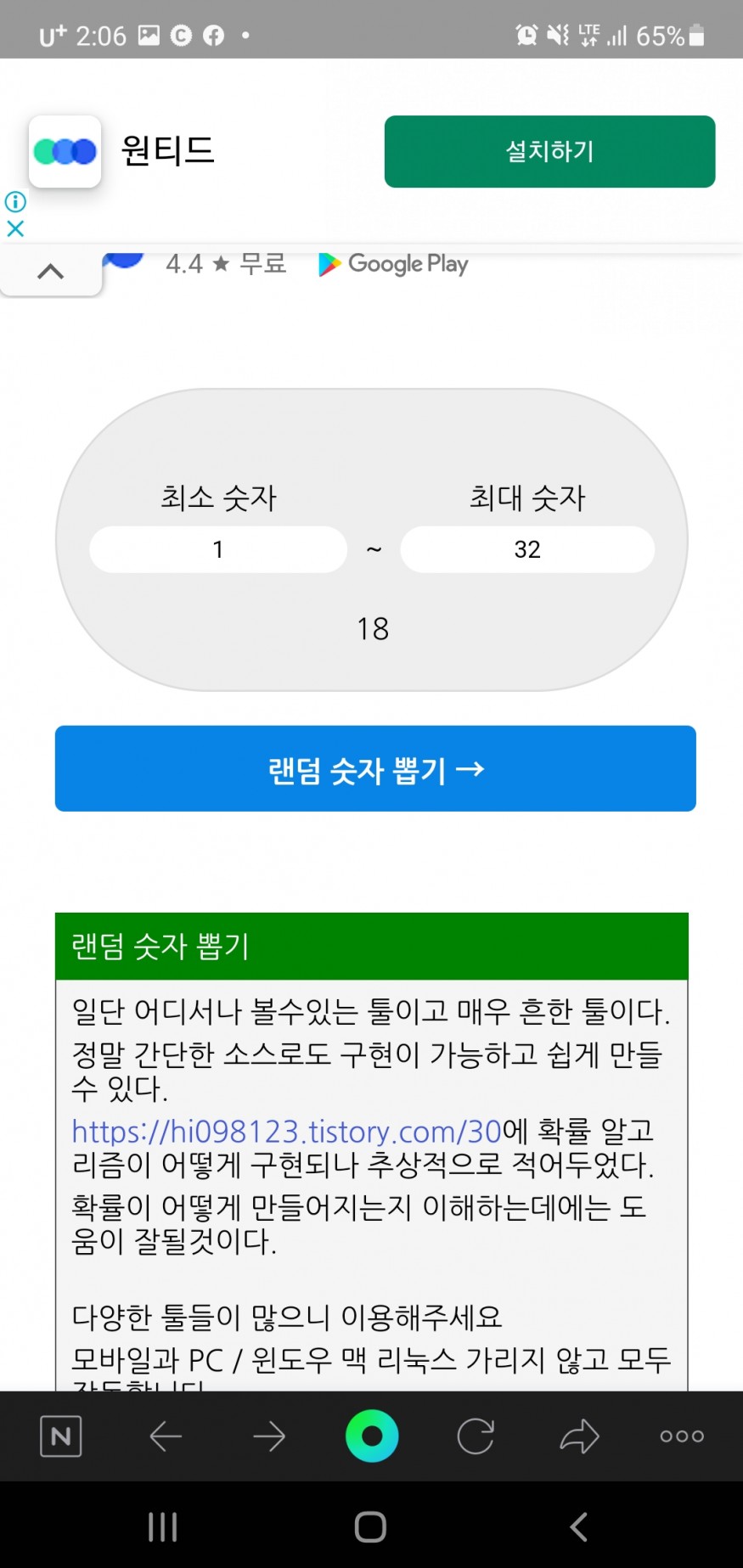Close the ad with the X icon
743x1568 pixels.
[x=15, y=228]
